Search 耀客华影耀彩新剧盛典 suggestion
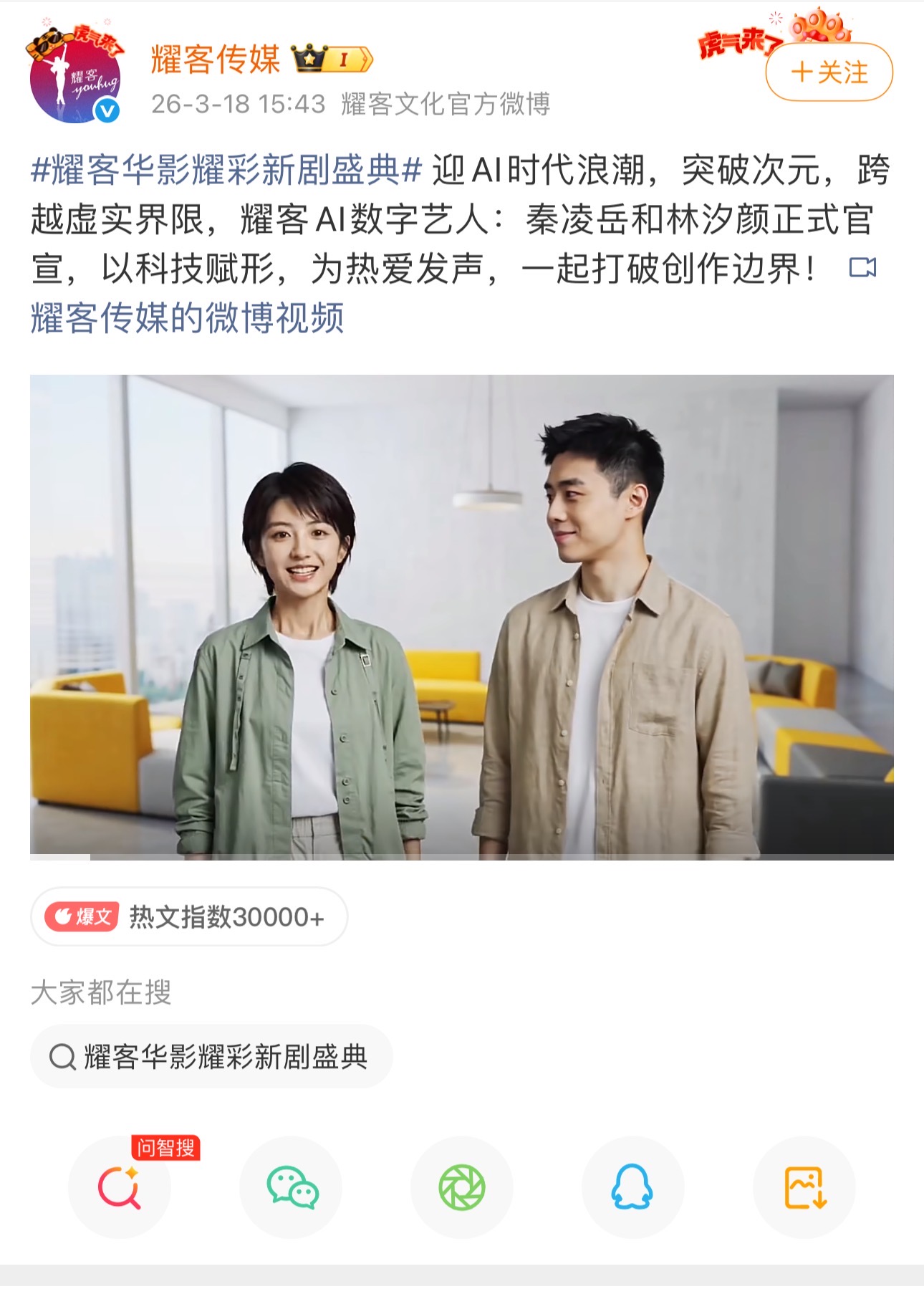 pos(211,1056)
